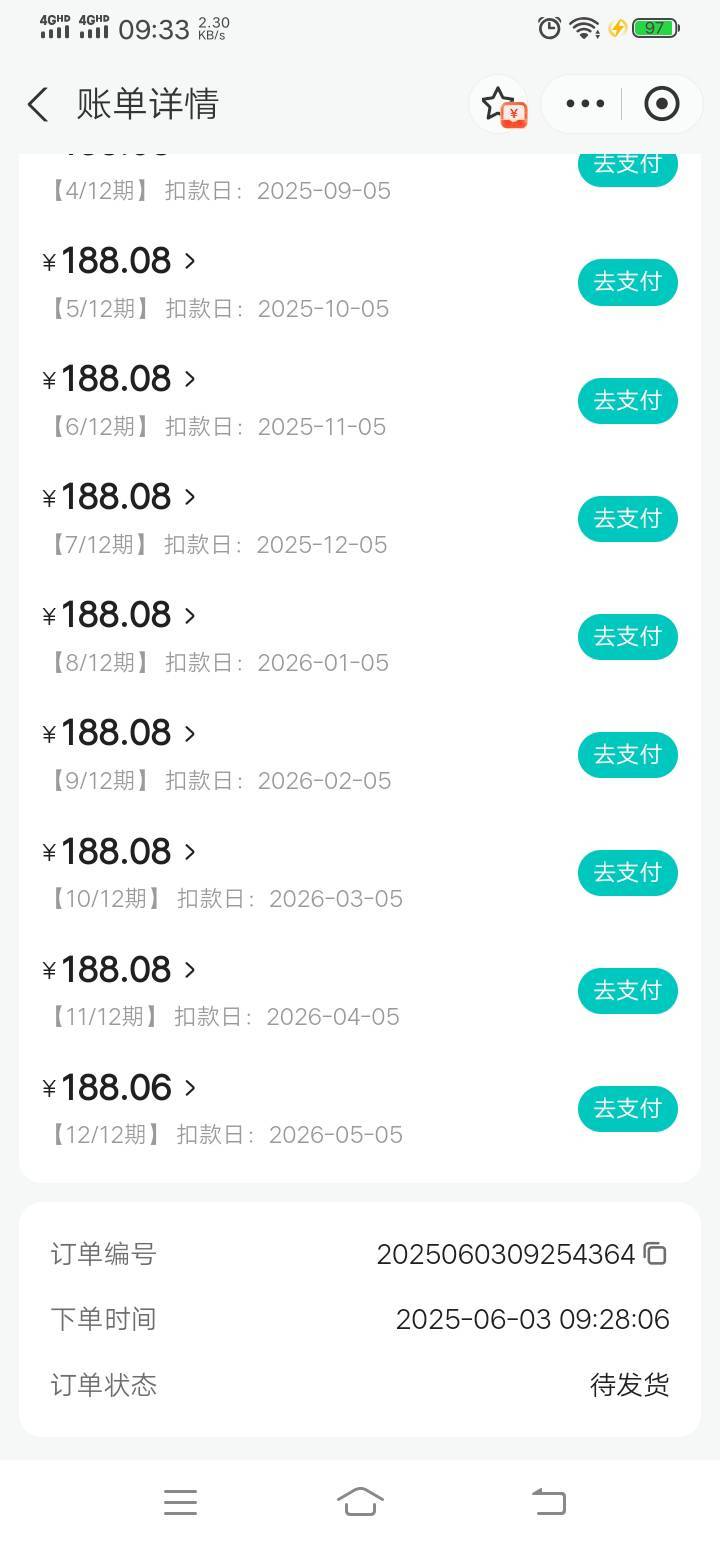Open recent apps from system navigation bar
The image size is (720, 1544).
180,1501
